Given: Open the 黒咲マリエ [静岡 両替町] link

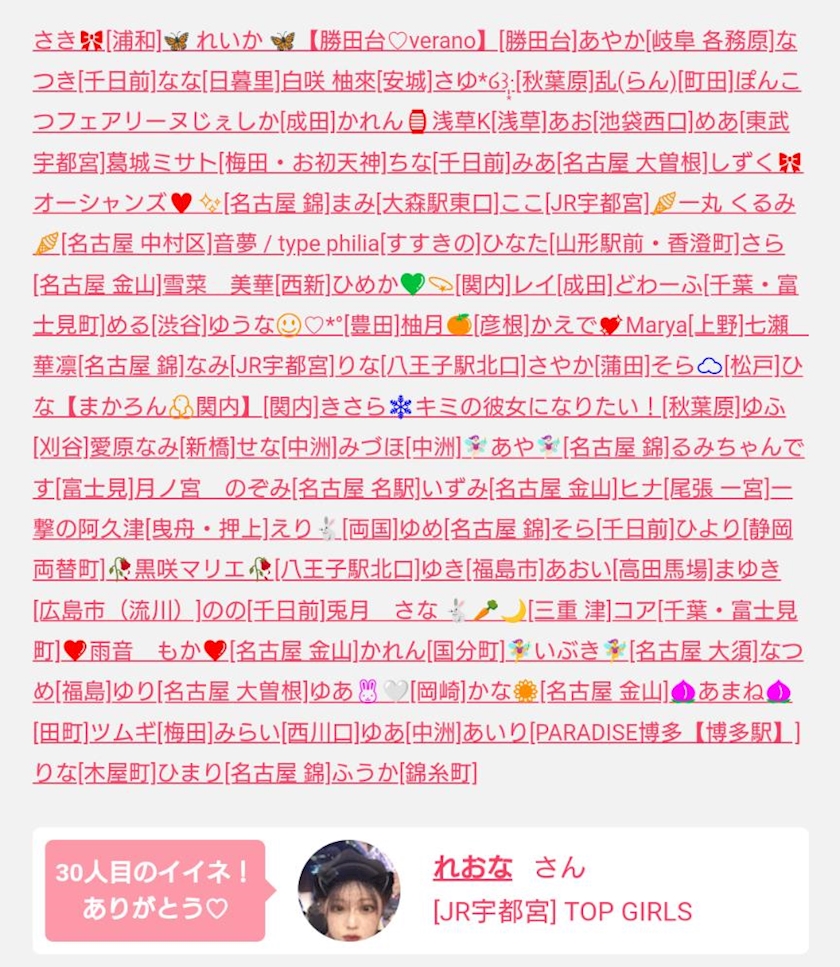Looking at the screenshot, I should pyautogui.click(x=191, y=570).
